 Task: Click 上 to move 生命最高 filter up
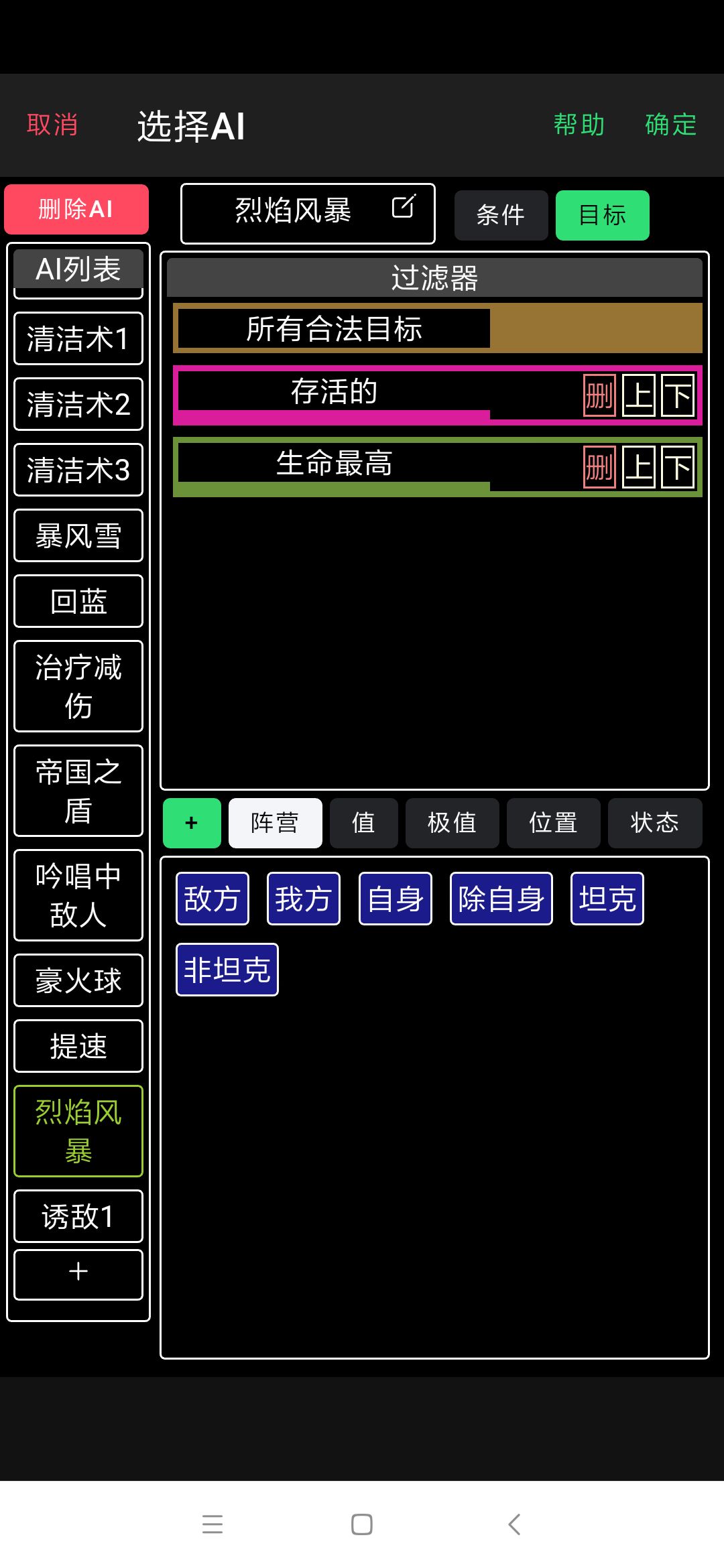tap(638, 468)
